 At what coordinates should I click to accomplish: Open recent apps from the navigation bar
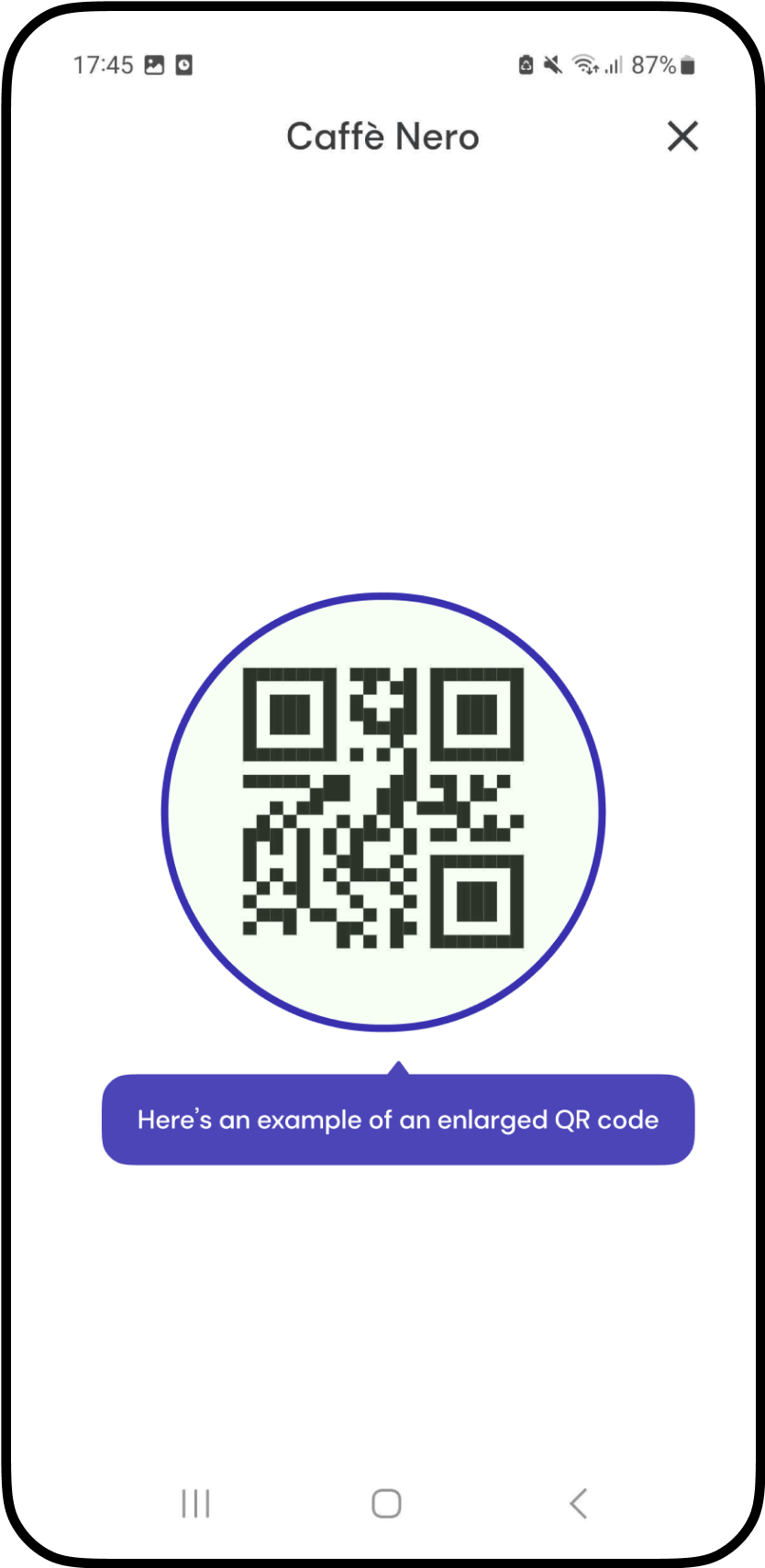(195, 1504)
